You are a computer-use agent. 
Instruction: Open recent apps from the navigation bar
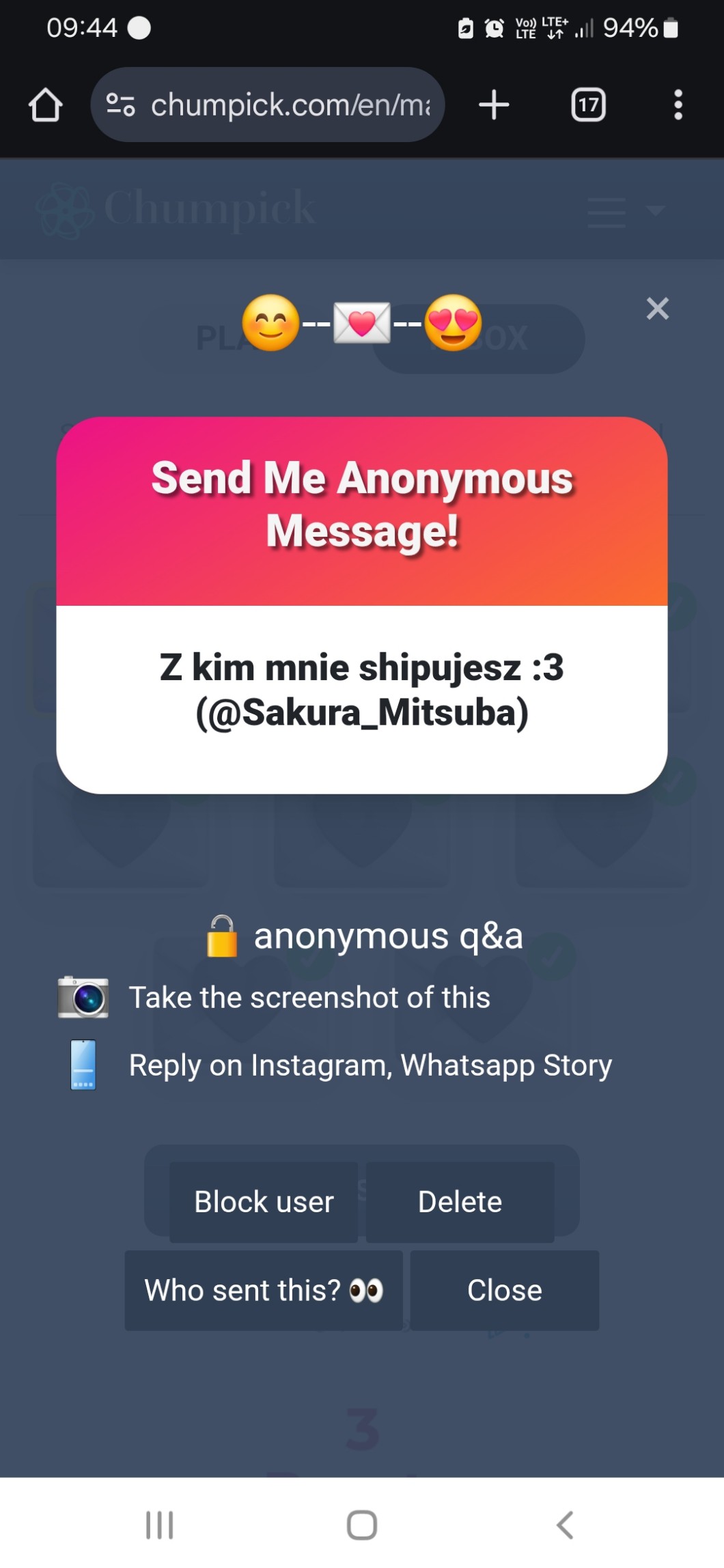point(160,1524)
